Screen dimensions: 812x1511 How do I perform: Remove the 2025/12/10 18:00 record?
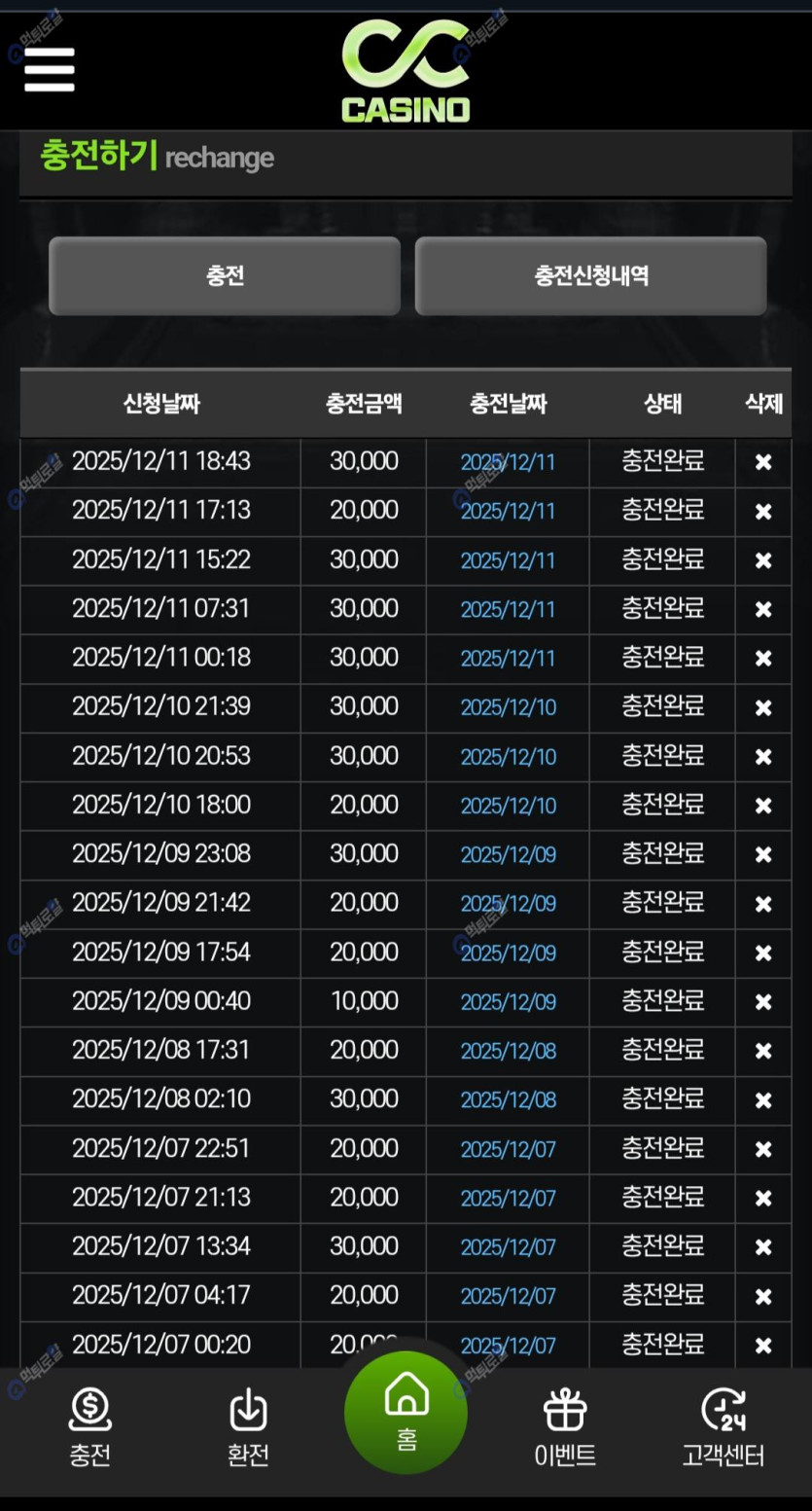(x=763, y=807)
